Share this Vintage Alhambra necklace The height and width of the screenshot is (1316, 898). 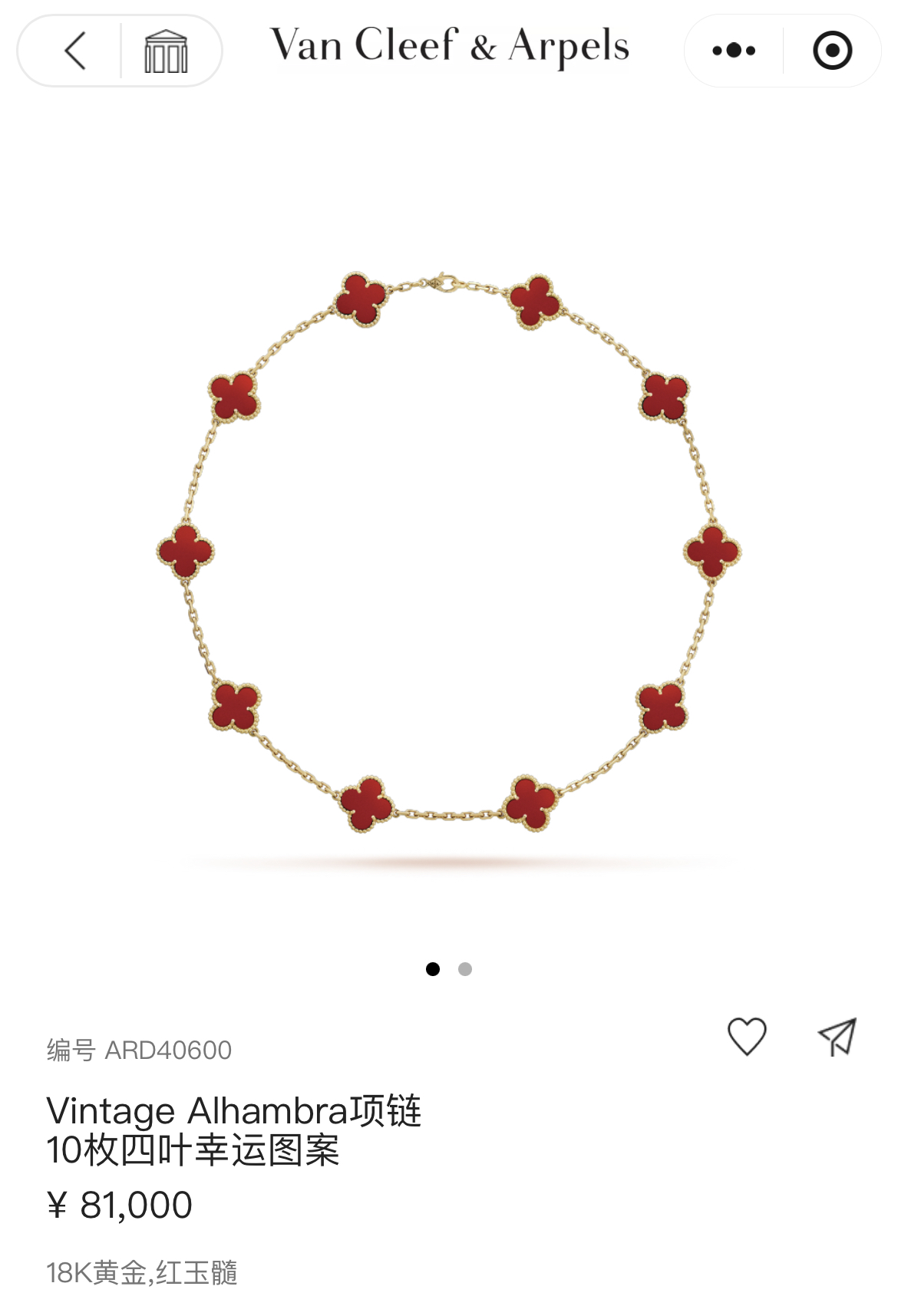coord(837,1037)
